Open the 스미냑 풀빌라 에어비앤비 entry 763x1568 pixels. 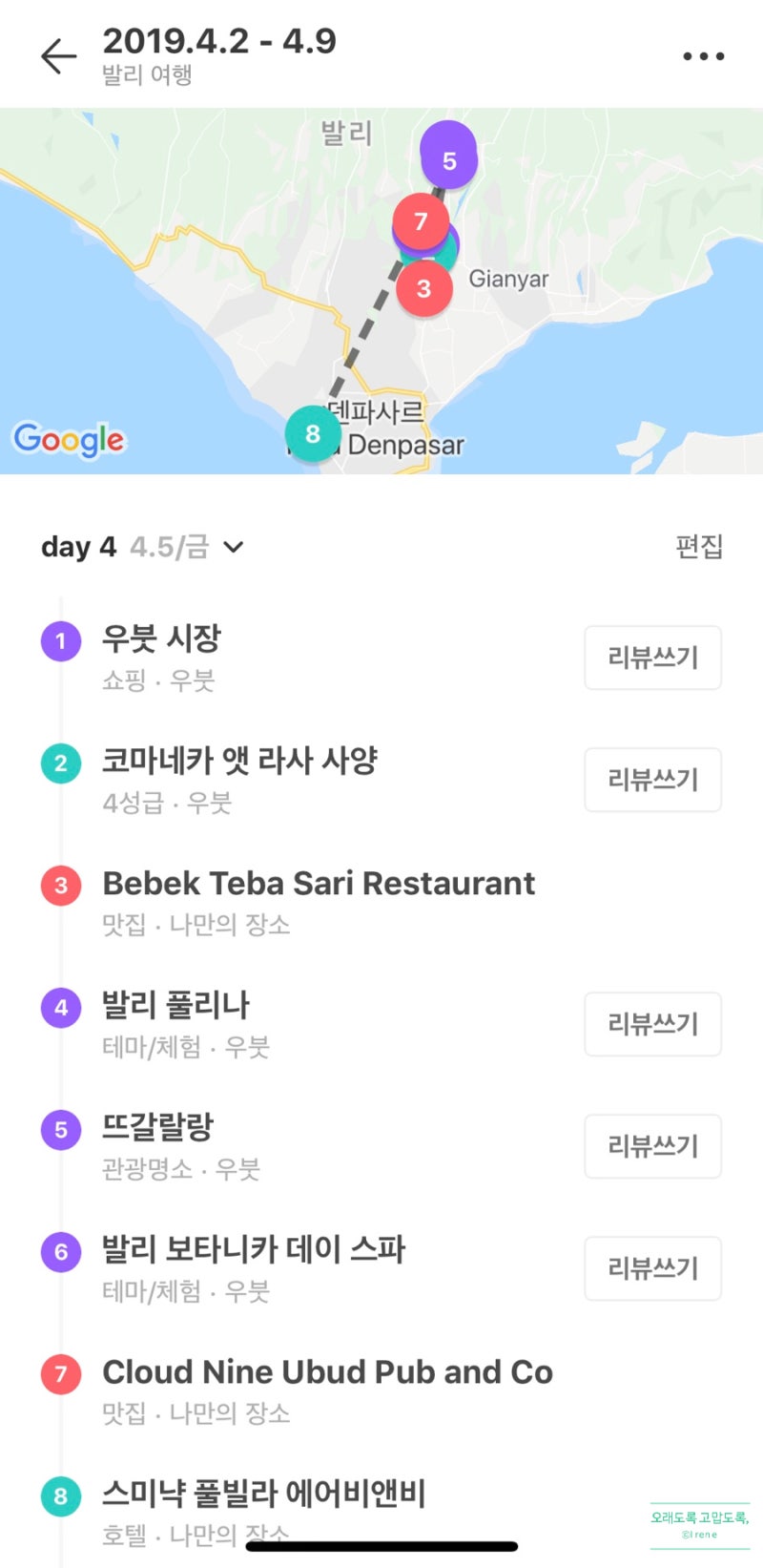click(x=264, y=1495)
